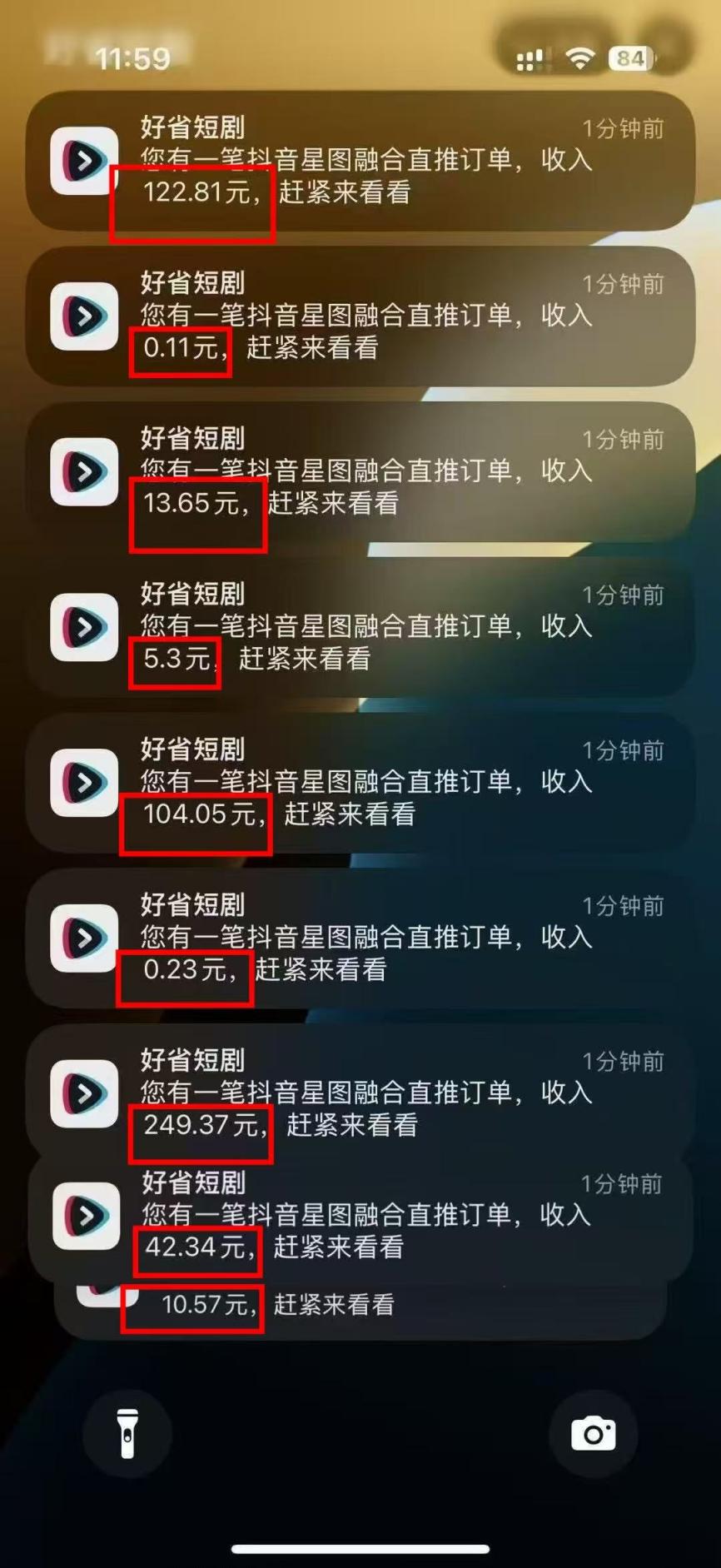
Task: Turn on the flashlight
Action: 127,1433
